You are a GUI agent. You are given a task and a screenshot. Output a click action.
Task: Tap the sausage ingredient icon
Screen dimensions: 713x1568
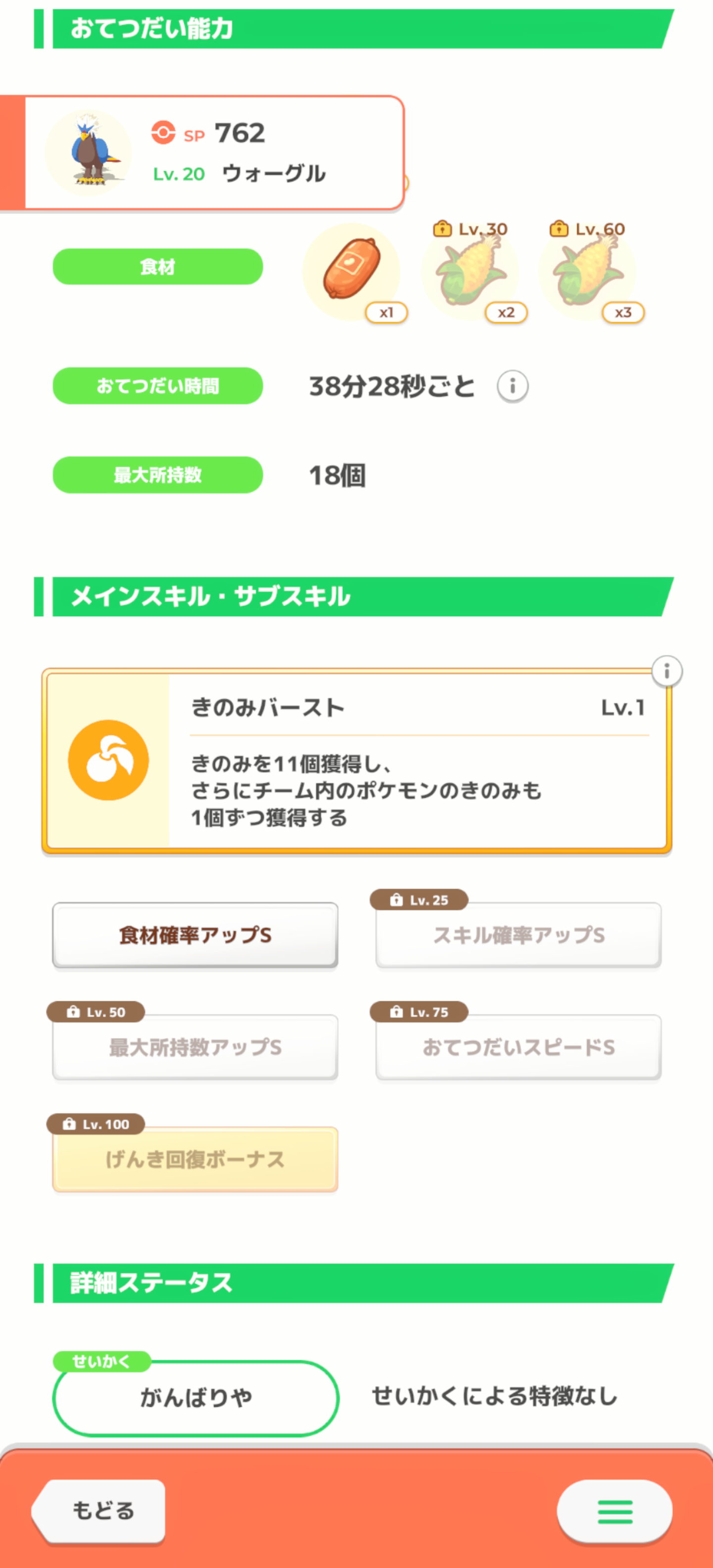(352, 271)
